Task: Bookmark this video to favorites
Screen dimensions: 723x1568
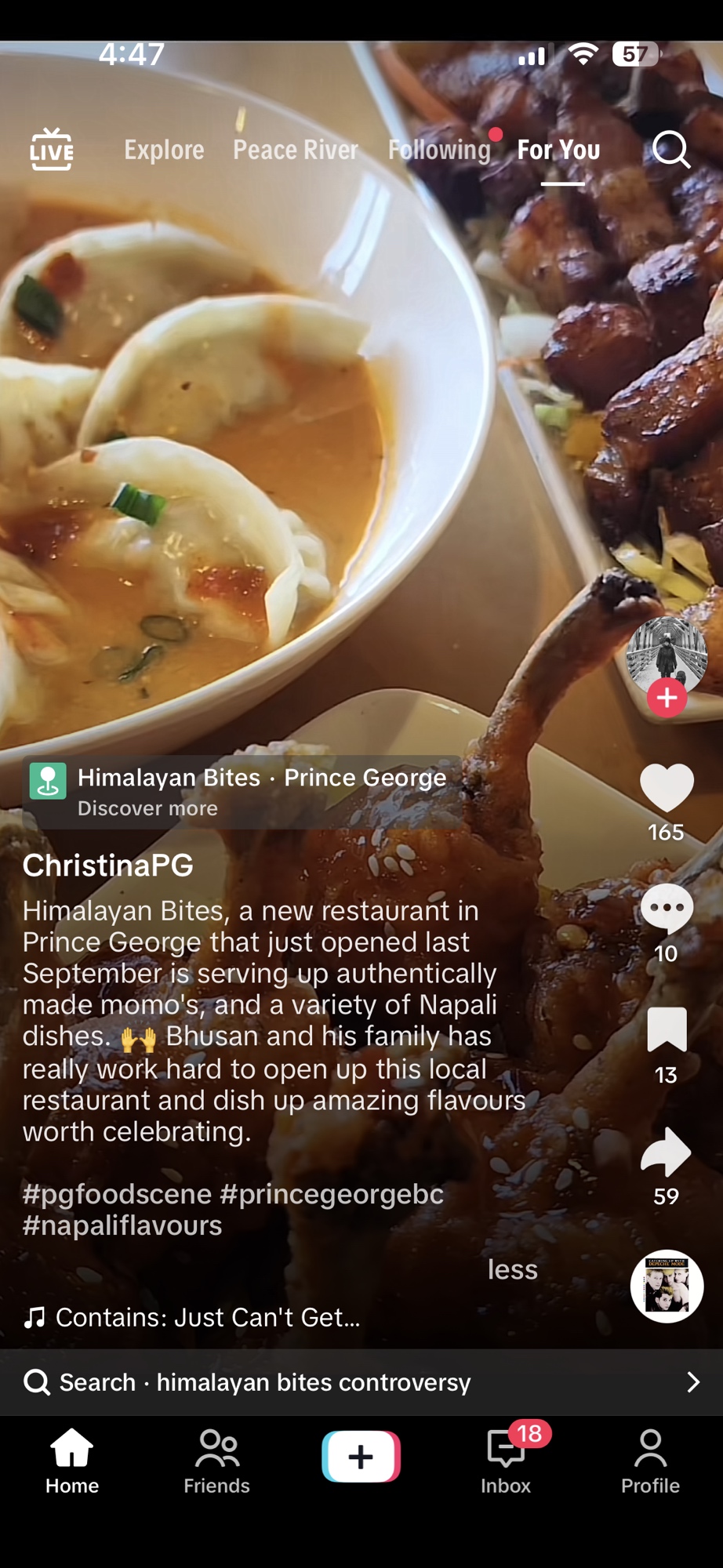Action: pyautogui.click(x=667, y=1029)
